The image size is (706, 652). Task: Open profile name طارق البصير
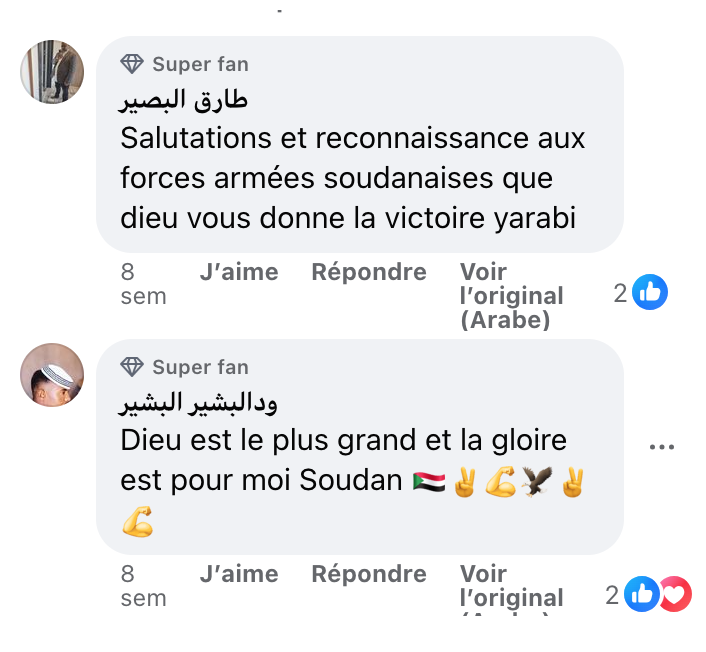[183, 102]
